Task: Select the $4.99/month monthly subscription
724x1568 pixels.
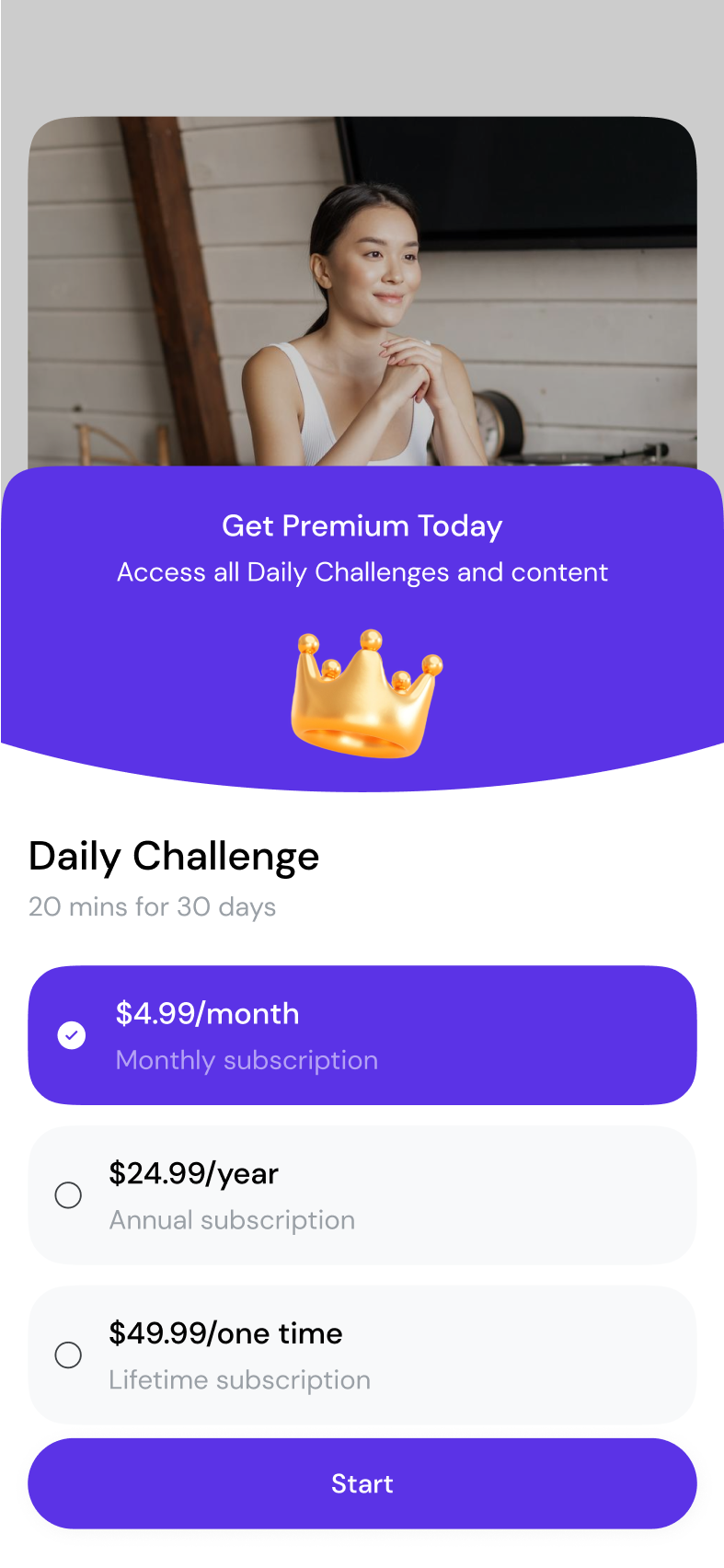Action: coord(362,1035)
